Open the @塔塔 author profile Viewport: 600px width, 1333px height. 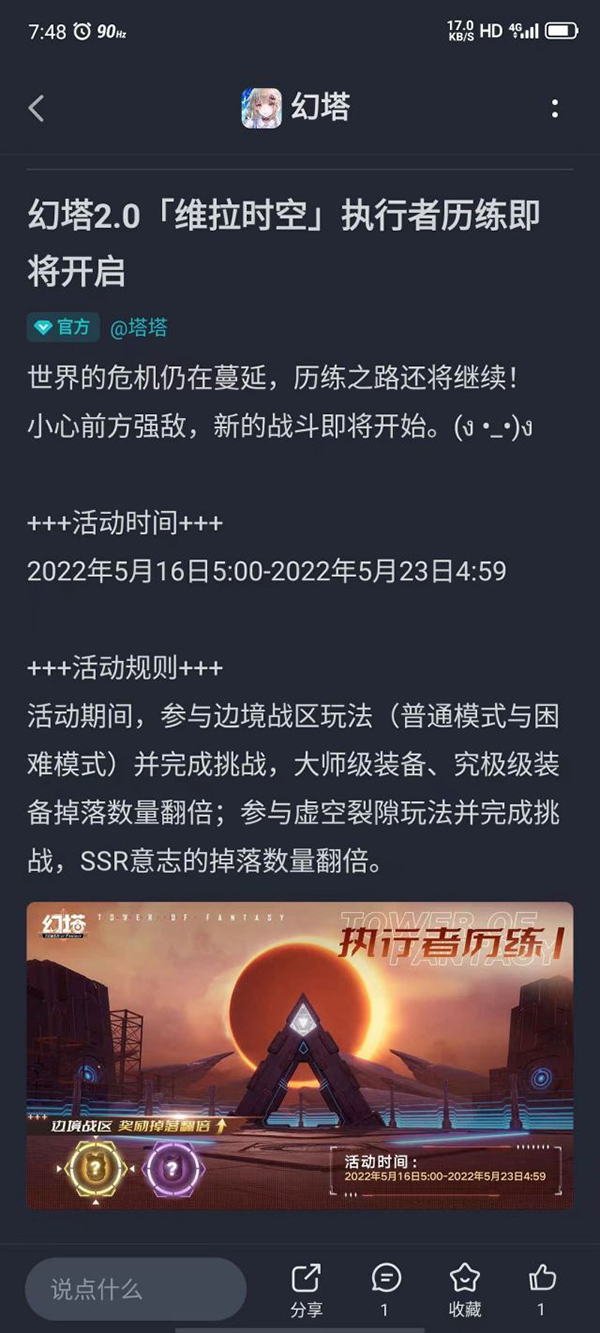coord(139,327)
